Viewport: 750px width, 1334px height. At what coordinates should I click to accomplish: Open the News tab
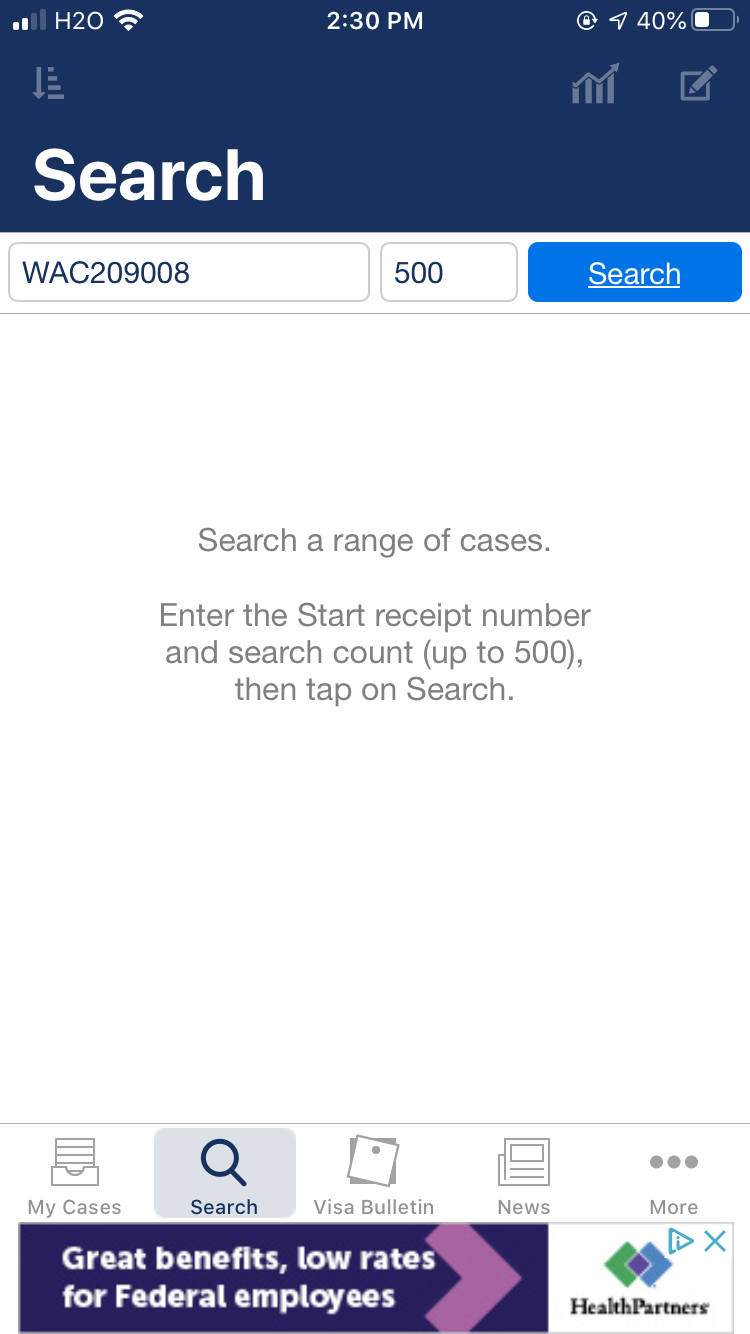[524, 1176]
